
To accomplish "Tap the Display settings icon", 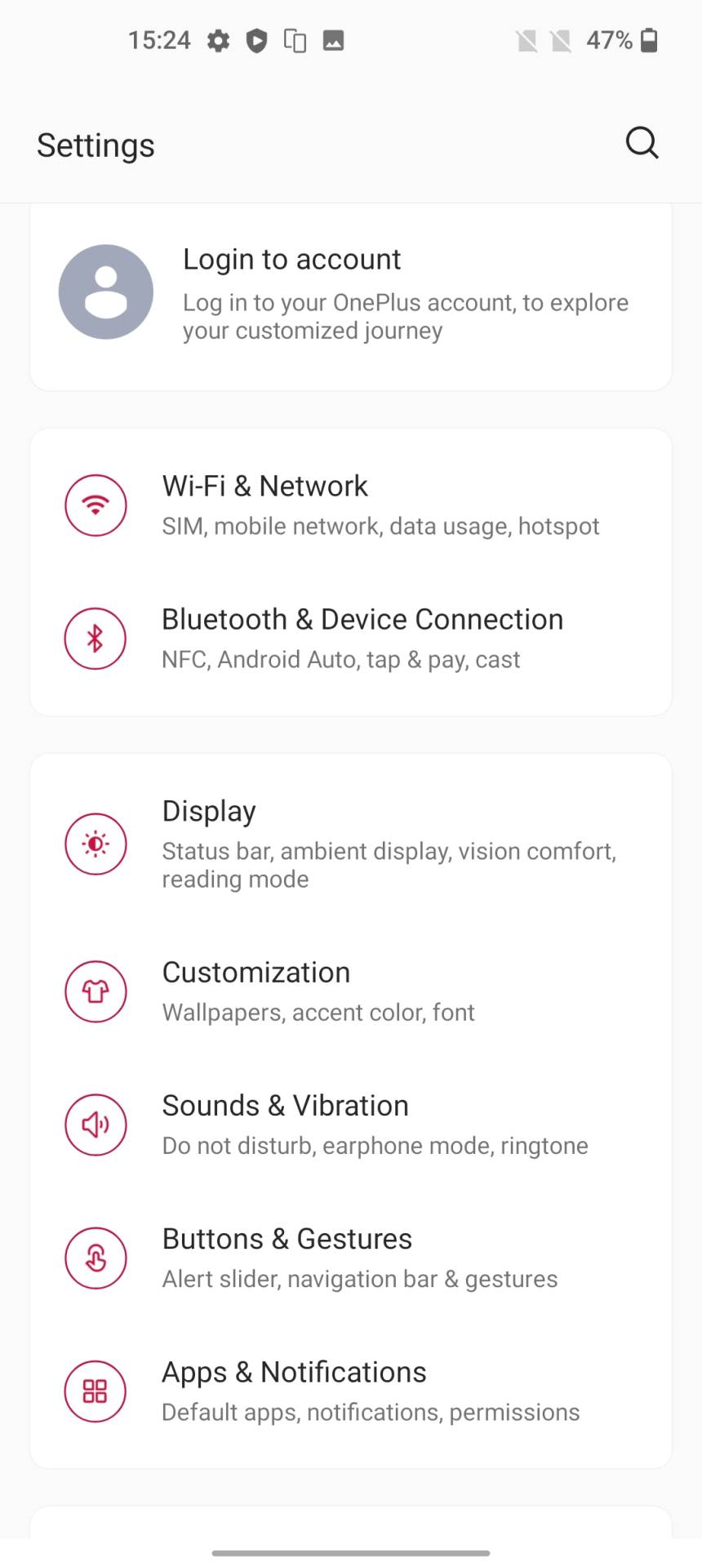I will pyautogui.click(x=96, y=844).
